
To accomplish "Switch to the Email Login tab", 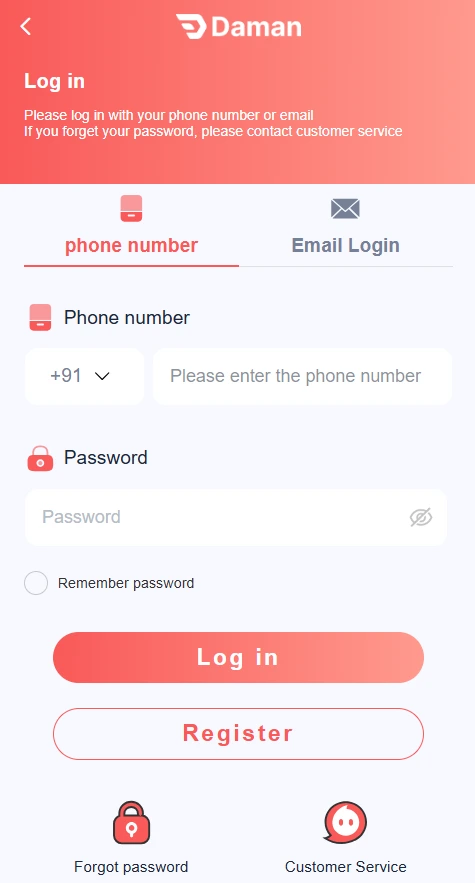I will (345, 226).
